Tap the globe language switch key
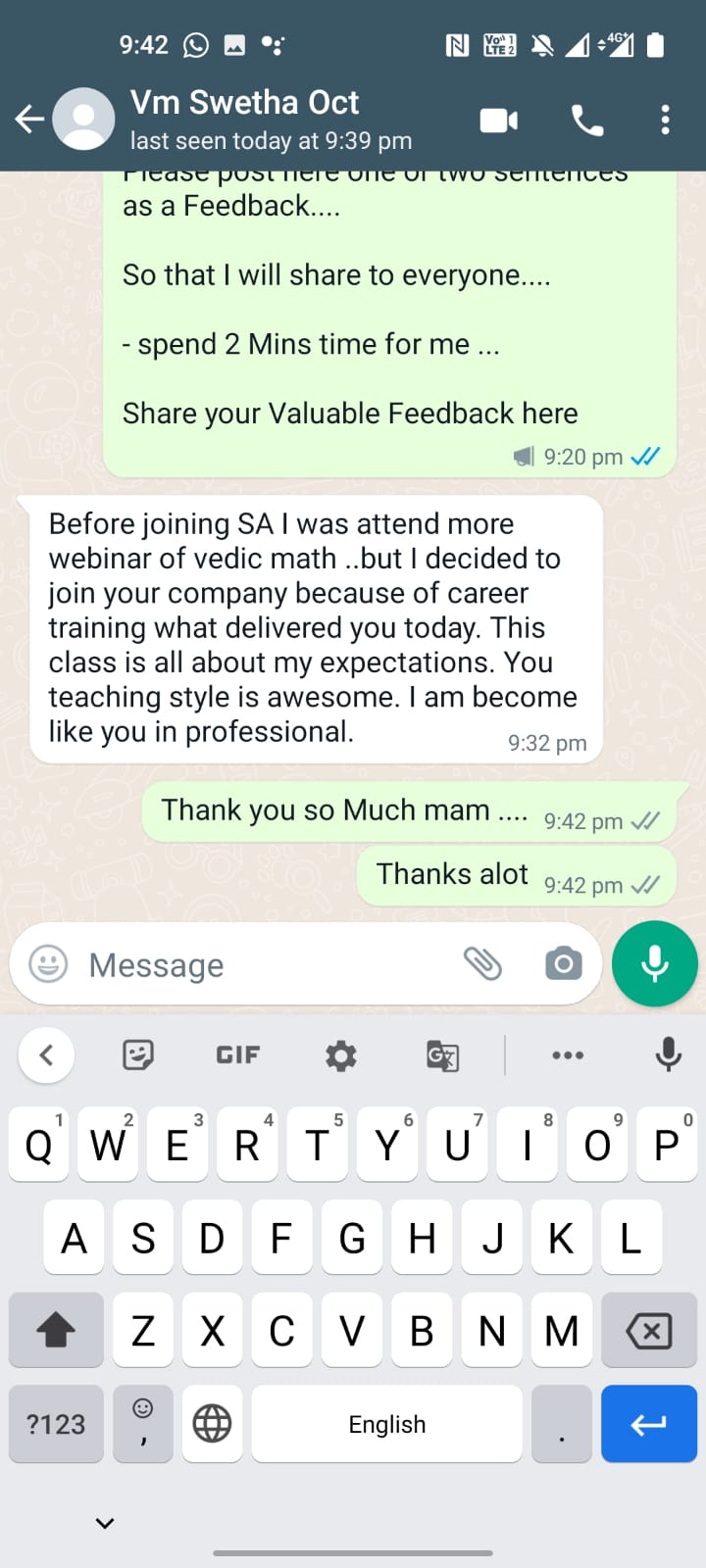The image size is (706, 1568). pyautogui.click(x=212, y=1424)
